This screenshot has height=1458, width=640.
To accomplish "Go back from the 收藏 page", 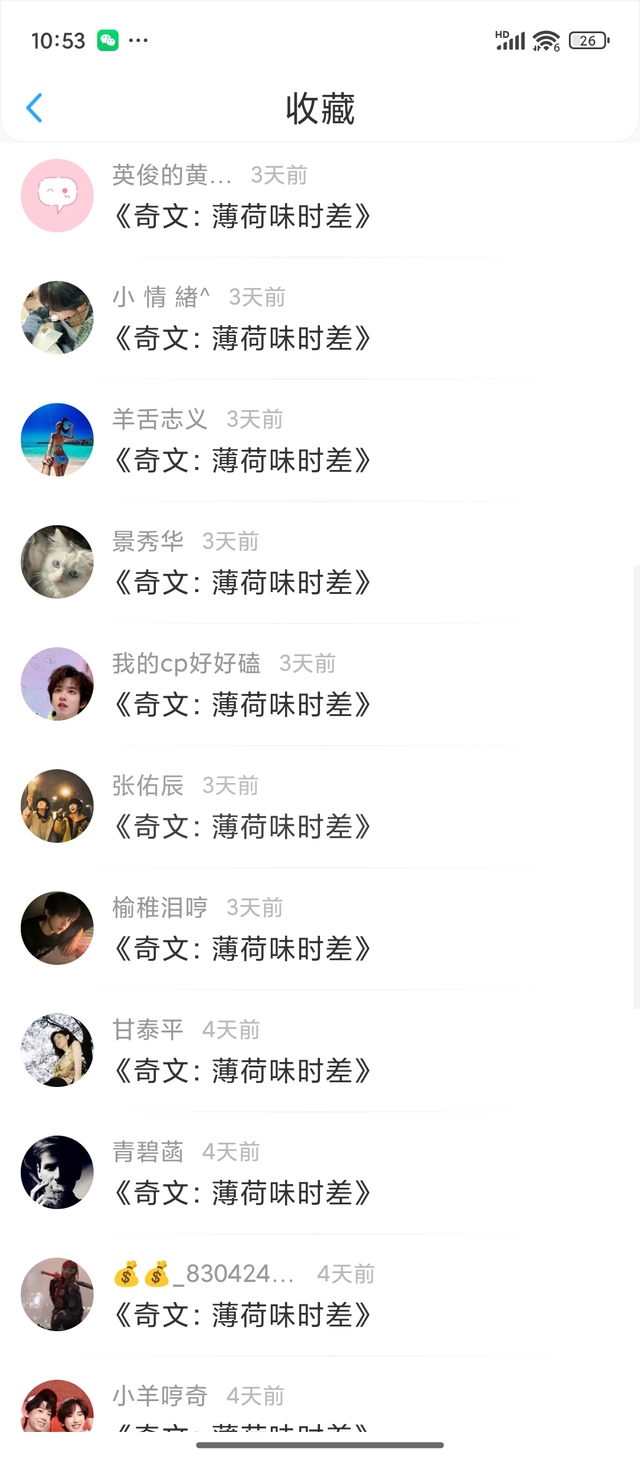I will pos(35,108).
